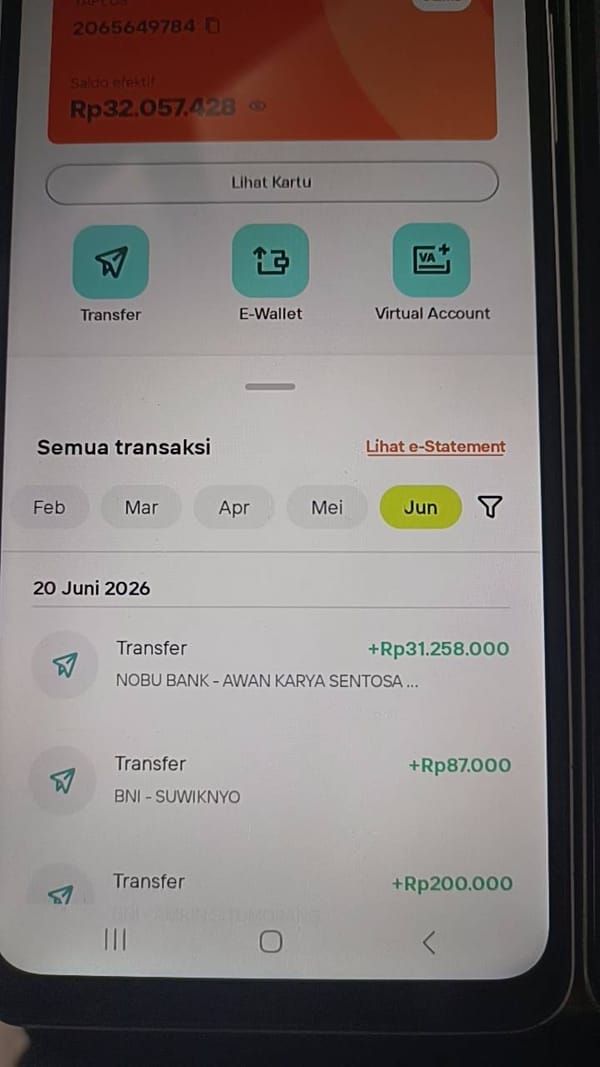Go to the home screen
Viewport: 600px width, 1067px height.
271,941
